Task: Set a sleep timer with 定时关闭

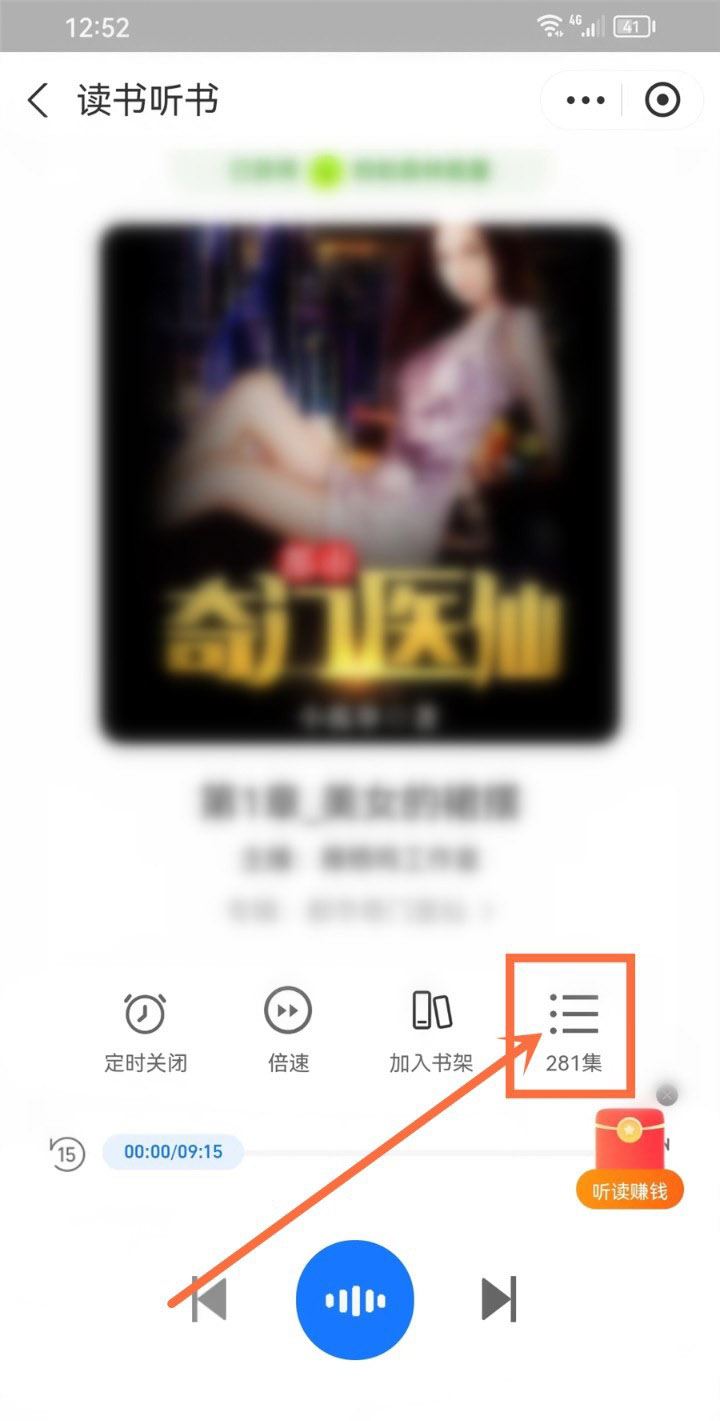Action: [x=145, y=1031]
